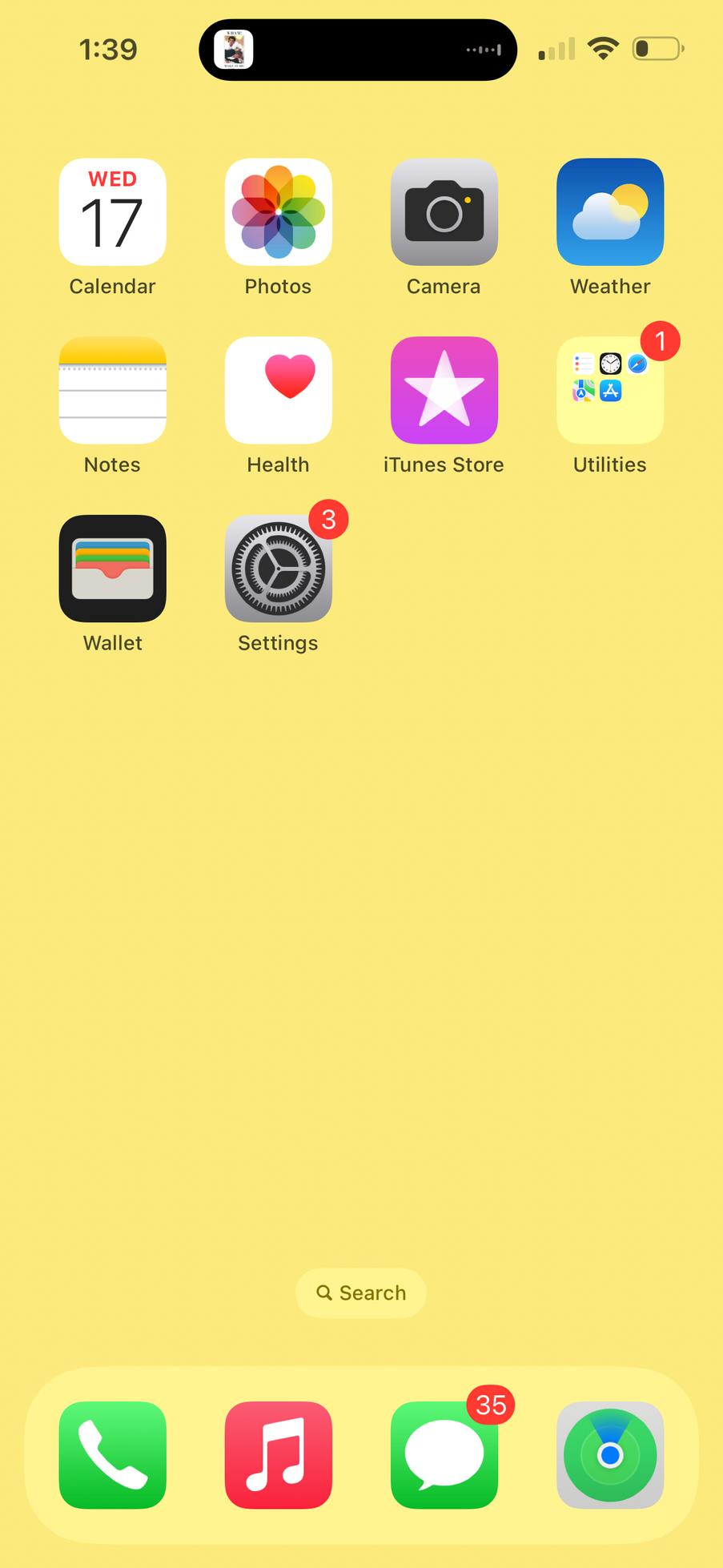Screen dimensions: 723x1568
Task: Open the Notes app
Action: click(112, 391)
